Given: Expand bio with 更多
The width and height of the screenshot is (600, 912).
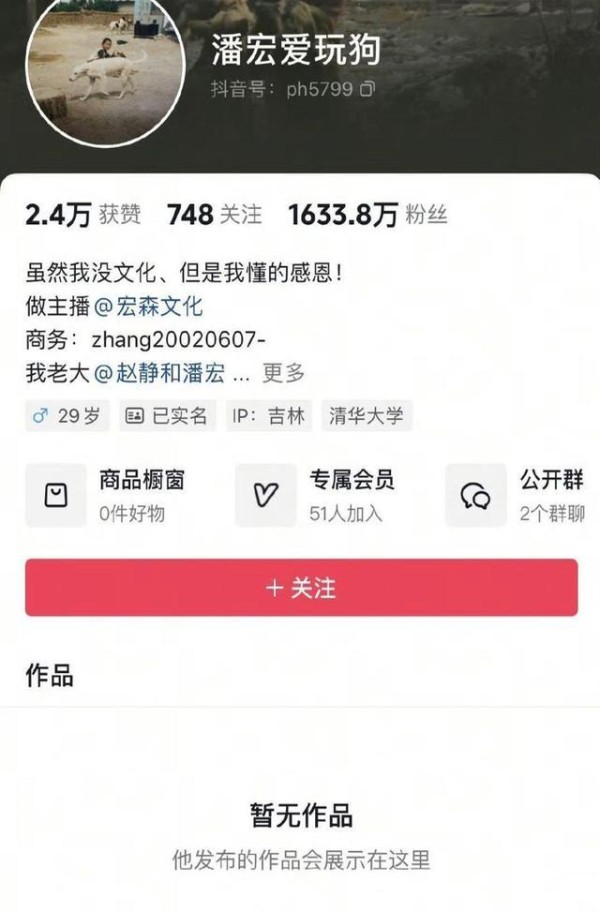Looking at the screenshot, I should point(283,374).
